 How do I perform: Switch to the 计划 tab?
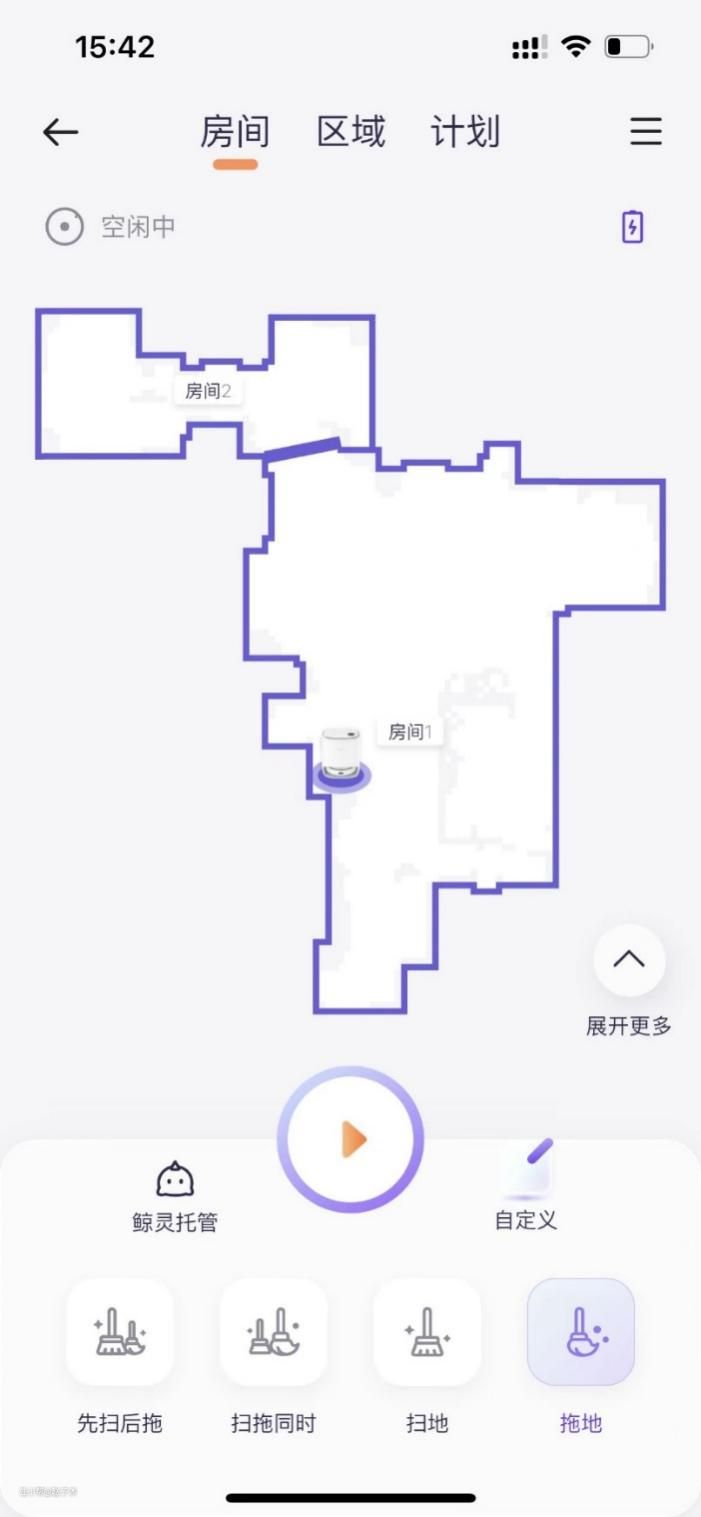pyautogui.click(x=465, y=132)
